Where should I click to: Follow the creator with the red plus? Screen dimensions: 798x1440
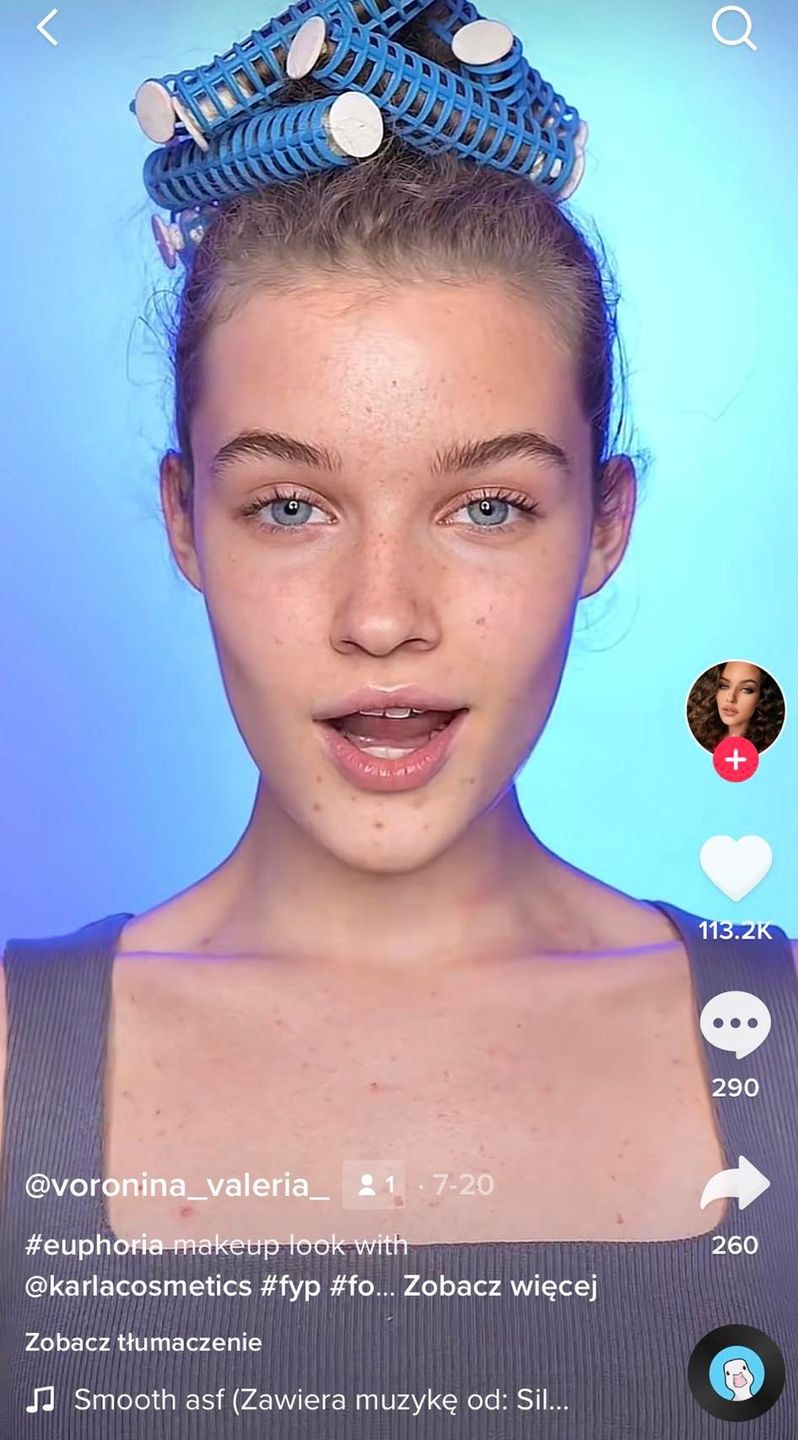(735, 760)
